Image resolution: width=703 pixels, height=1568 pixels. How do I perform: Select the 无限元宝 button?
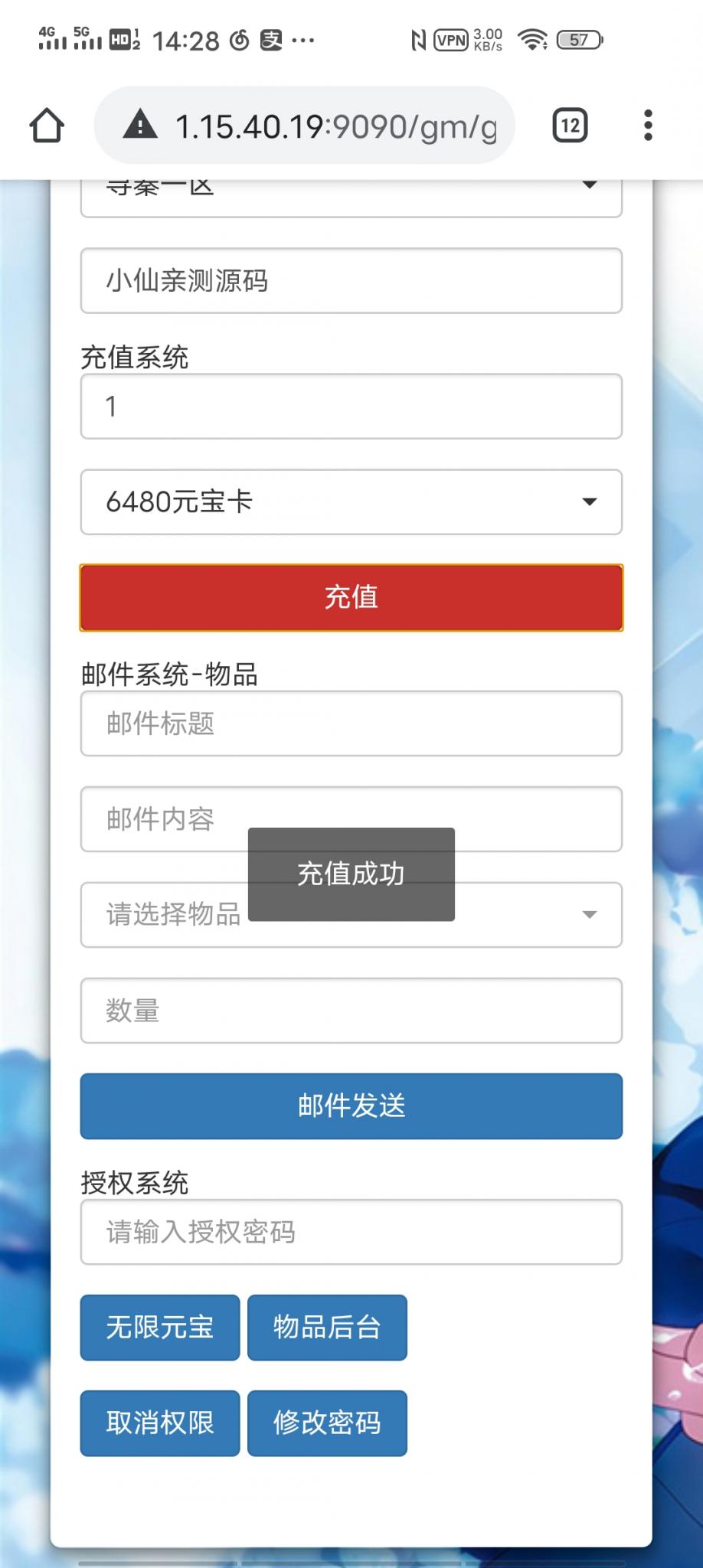coord(160,1327)
